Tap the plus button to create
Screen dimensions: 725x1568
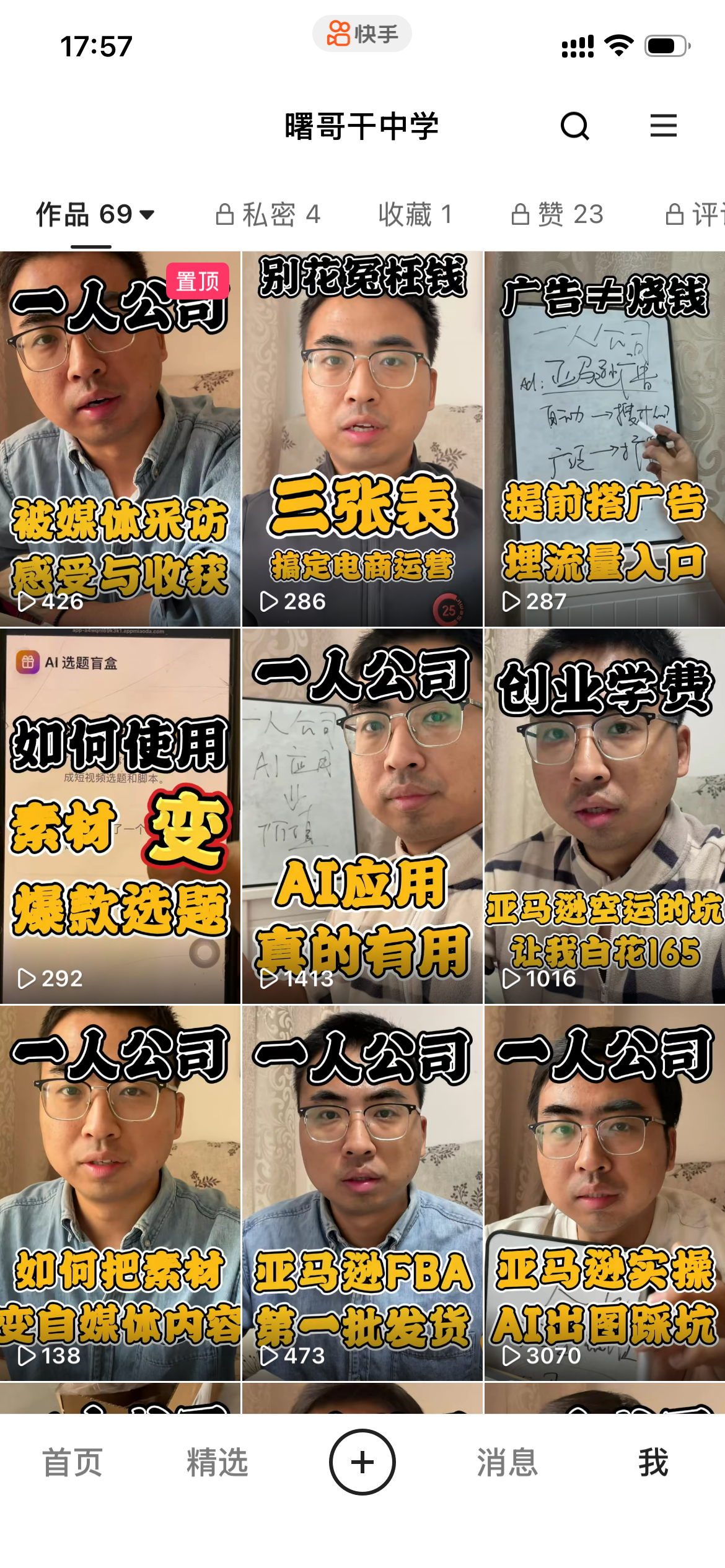(362, 1462)
